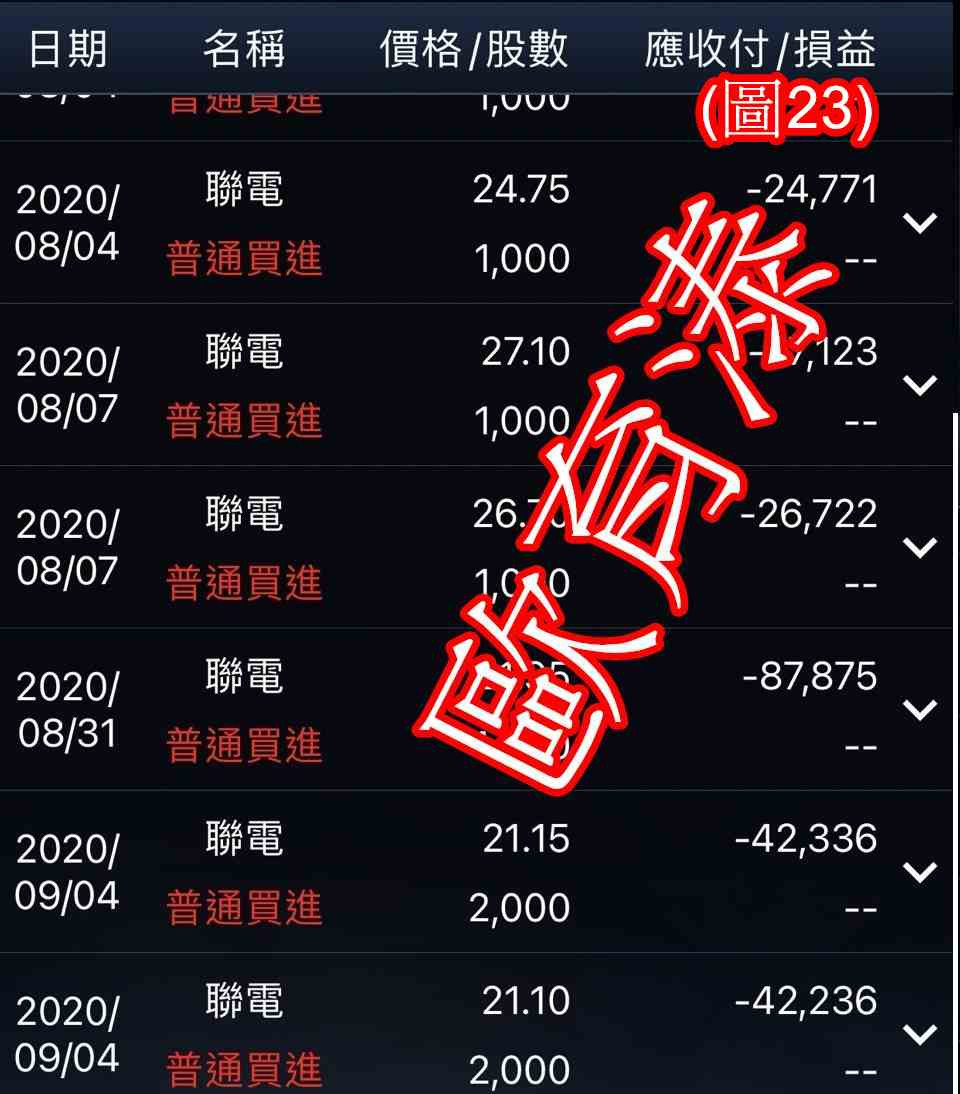This screenshot has width=960, height=1094.
Task: Expand the 聯電 21.15 trade details
Action: click(920, 871)
